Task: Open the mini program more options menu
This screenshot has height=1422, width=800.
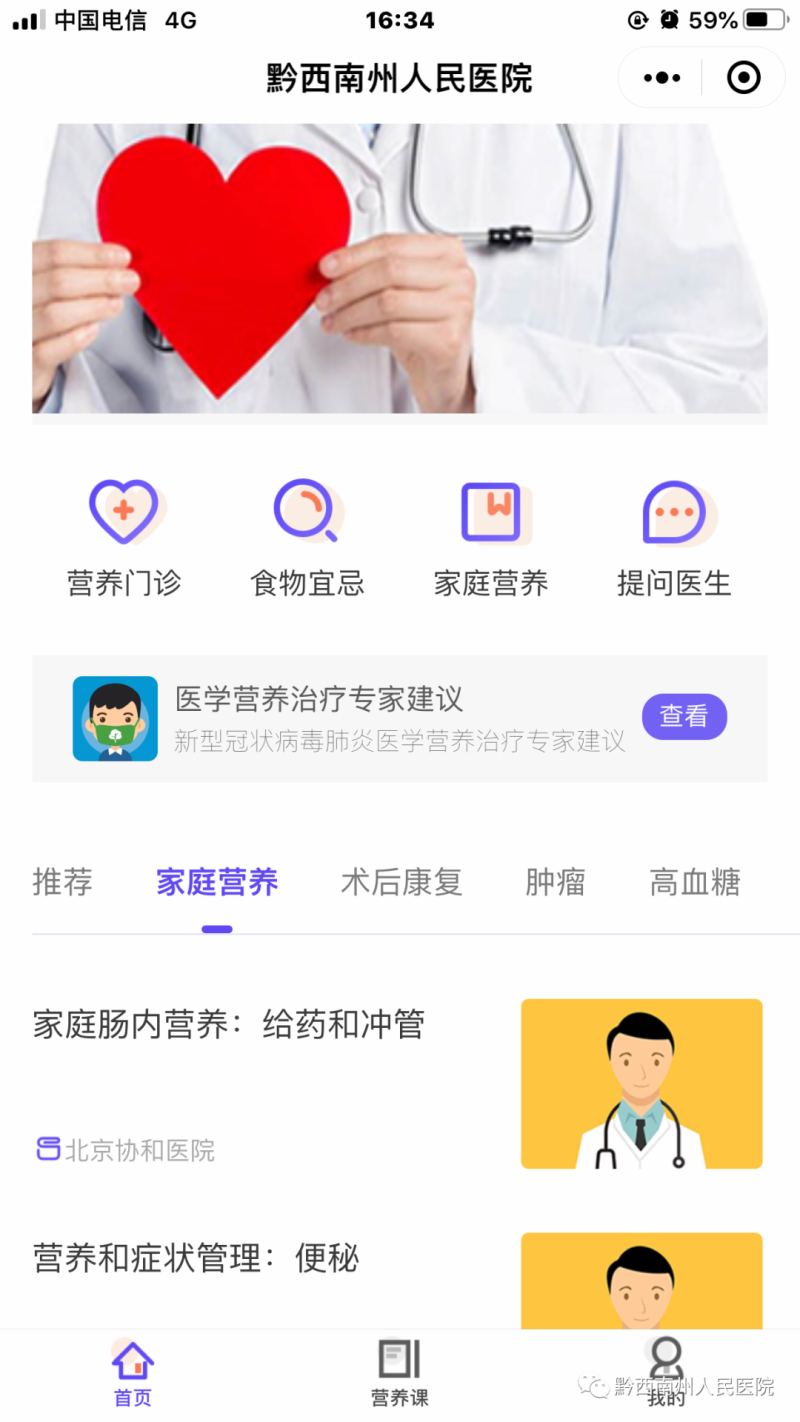Action: click(662, 78)
